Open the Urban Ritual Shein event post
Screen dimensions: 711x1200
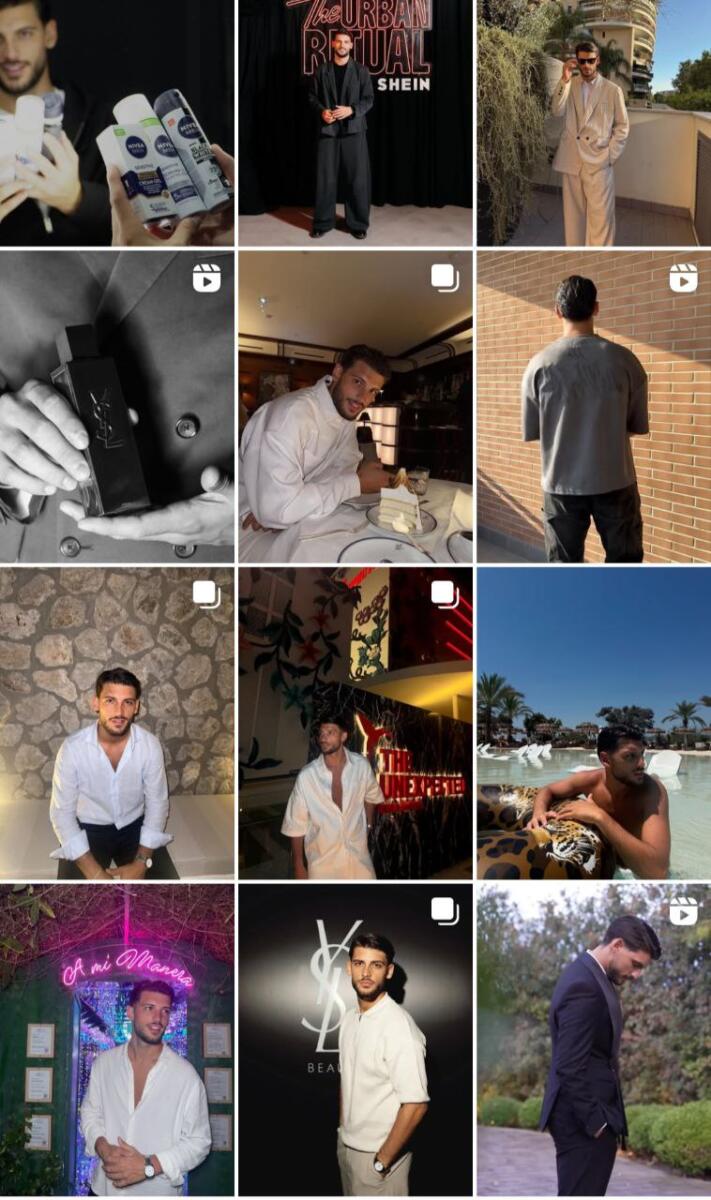pos(355,122)
